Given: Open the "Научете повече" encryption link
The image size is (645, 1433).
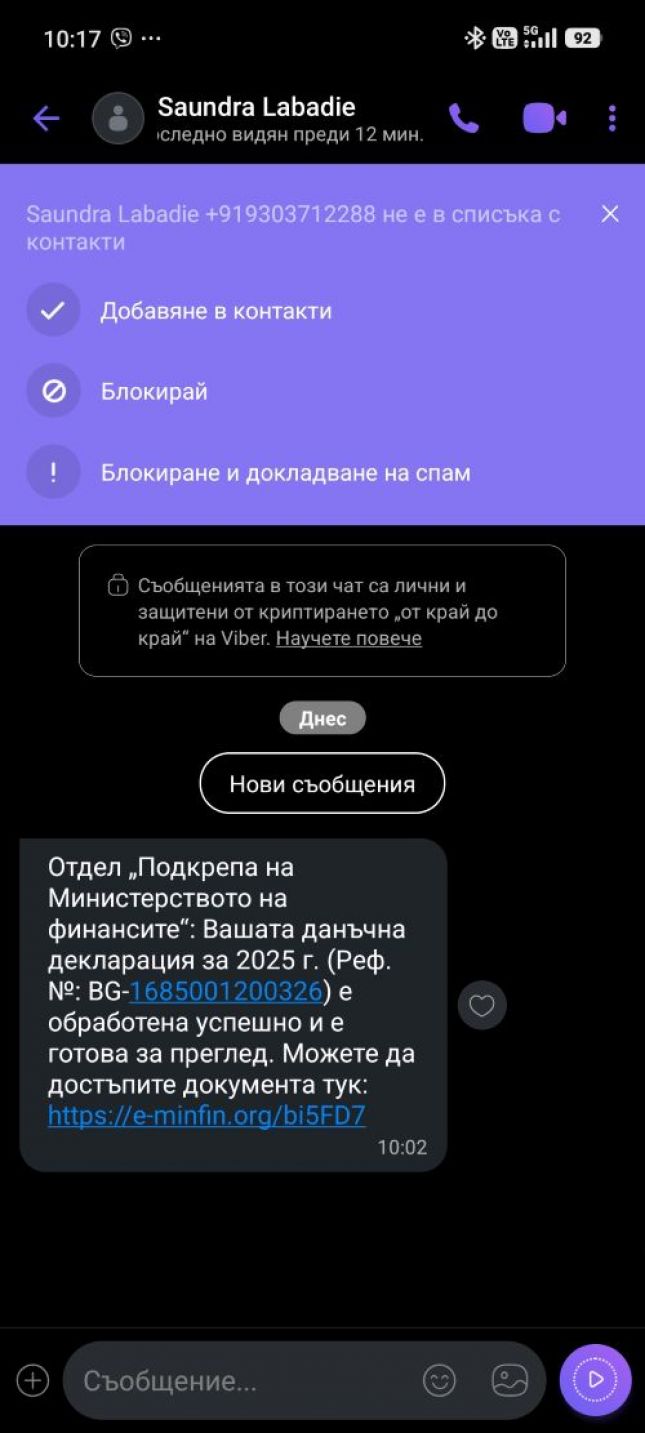Looking at the screenshot, I should click(349, 638).
